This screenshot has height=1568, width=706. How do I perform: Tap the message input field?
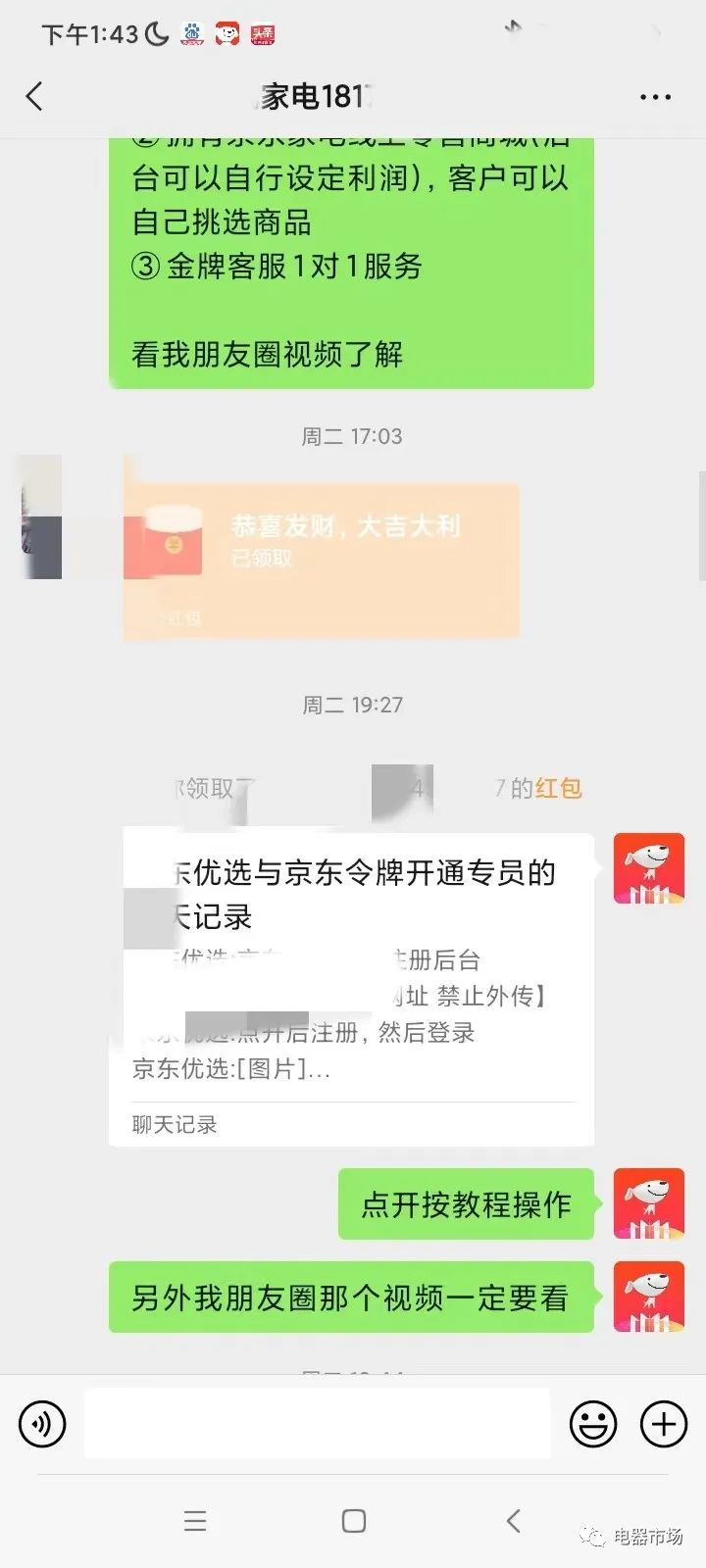(x=317, y=1423)
